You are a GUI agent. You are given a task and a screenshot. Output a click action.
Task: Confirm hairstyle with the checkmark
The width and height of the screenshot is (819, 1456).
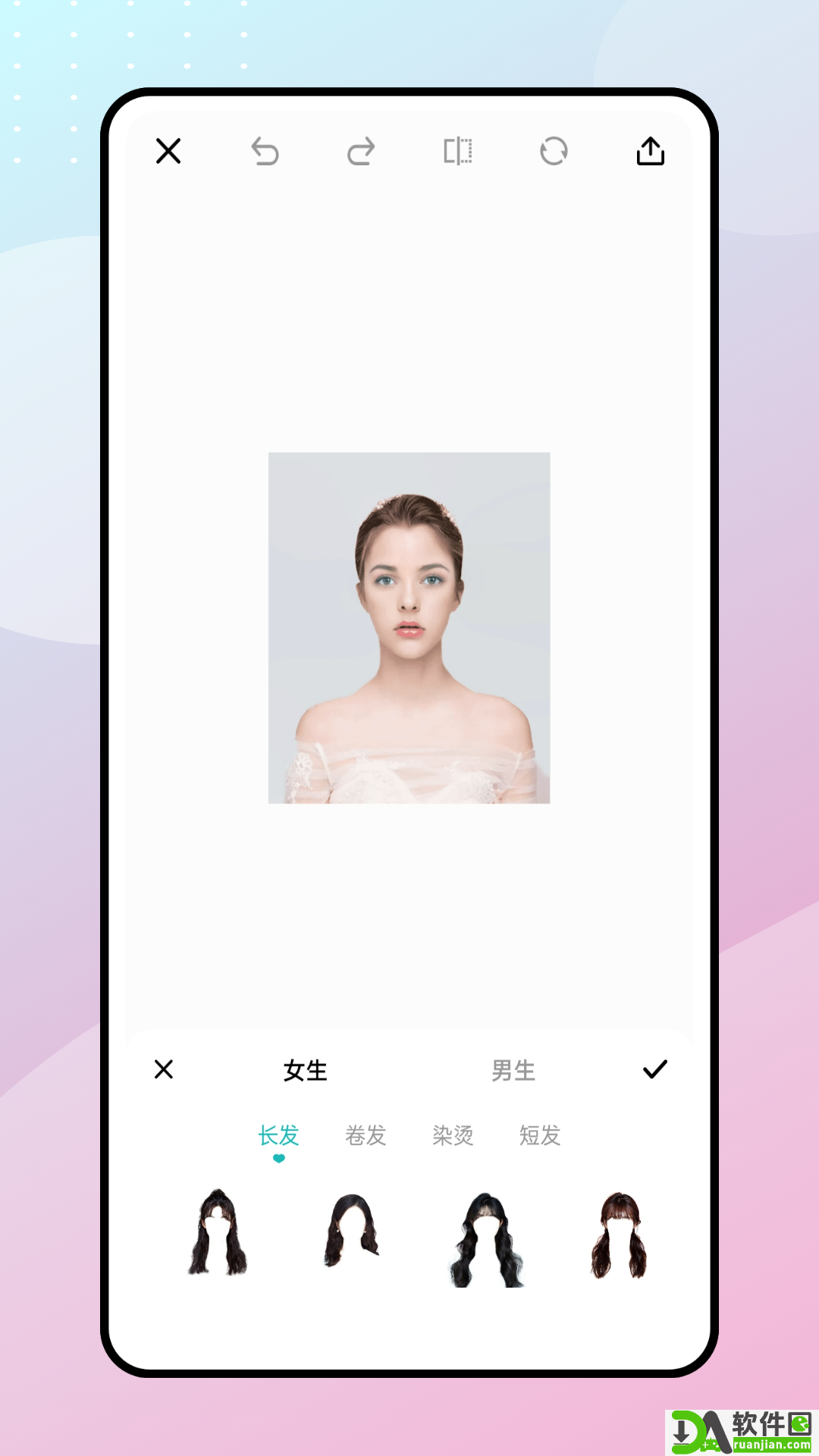pyautogui.click(x=655, y=1071)
